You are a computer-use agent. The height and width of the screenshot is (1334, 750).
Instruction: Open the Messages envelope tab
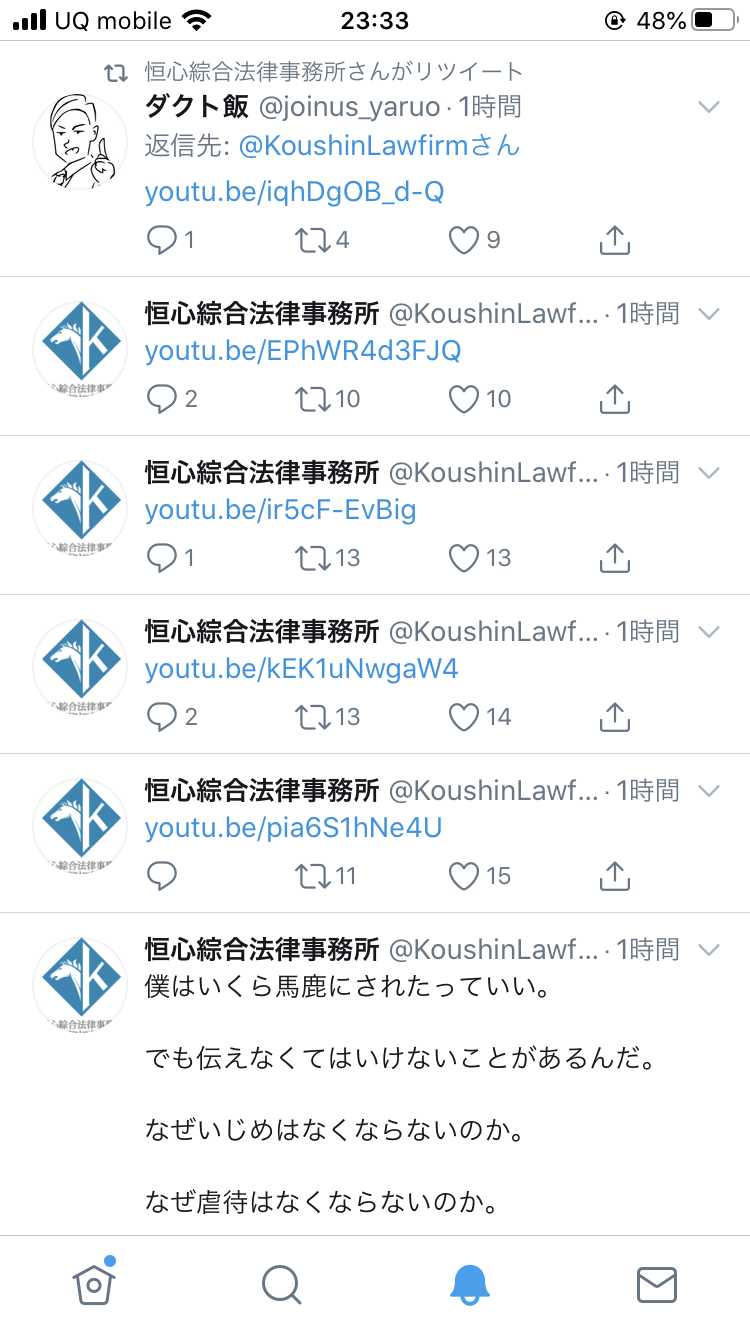[657, 1284]
